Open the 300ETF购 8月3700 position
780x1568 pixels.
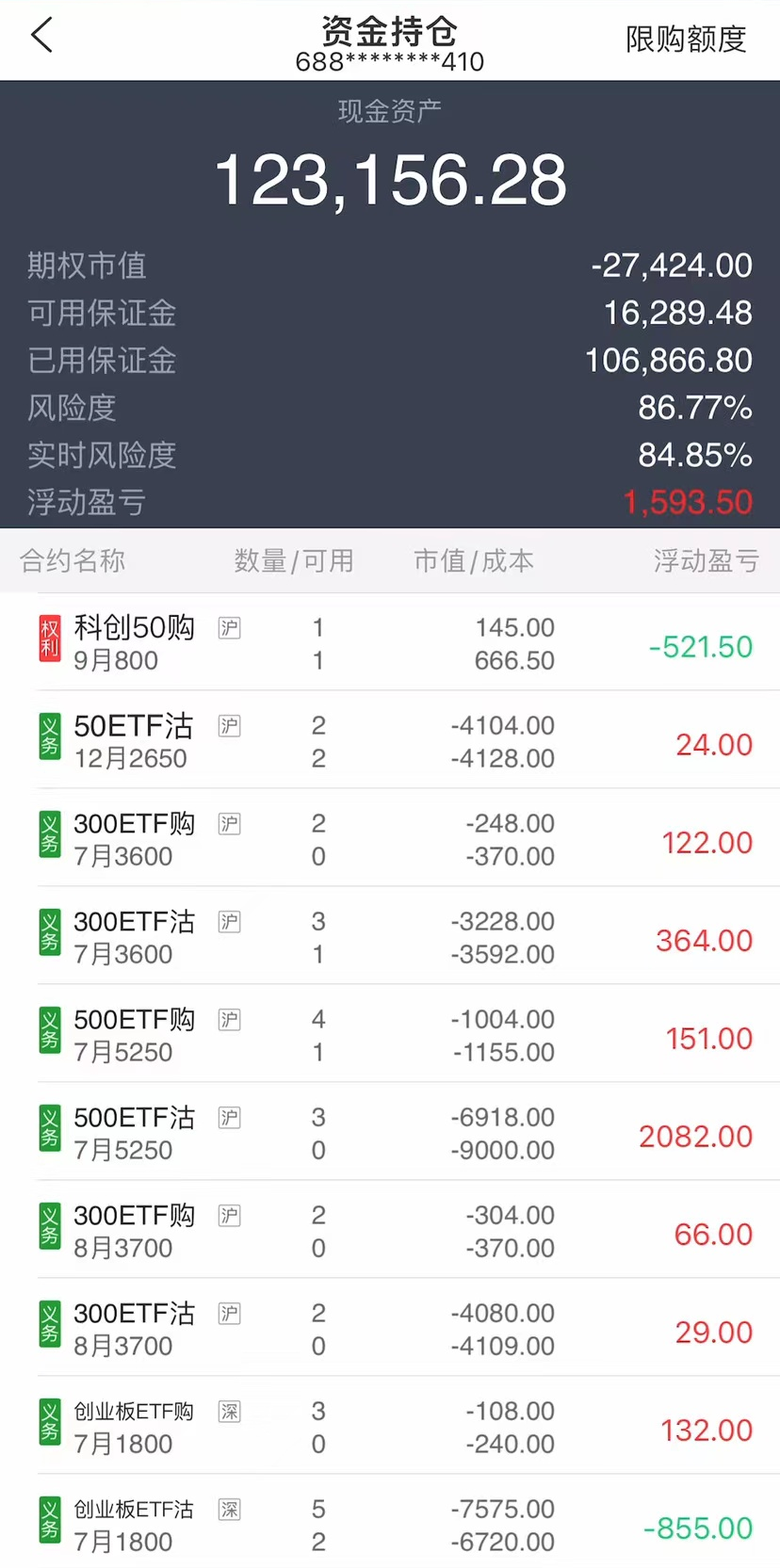[x=390, y=1231]
